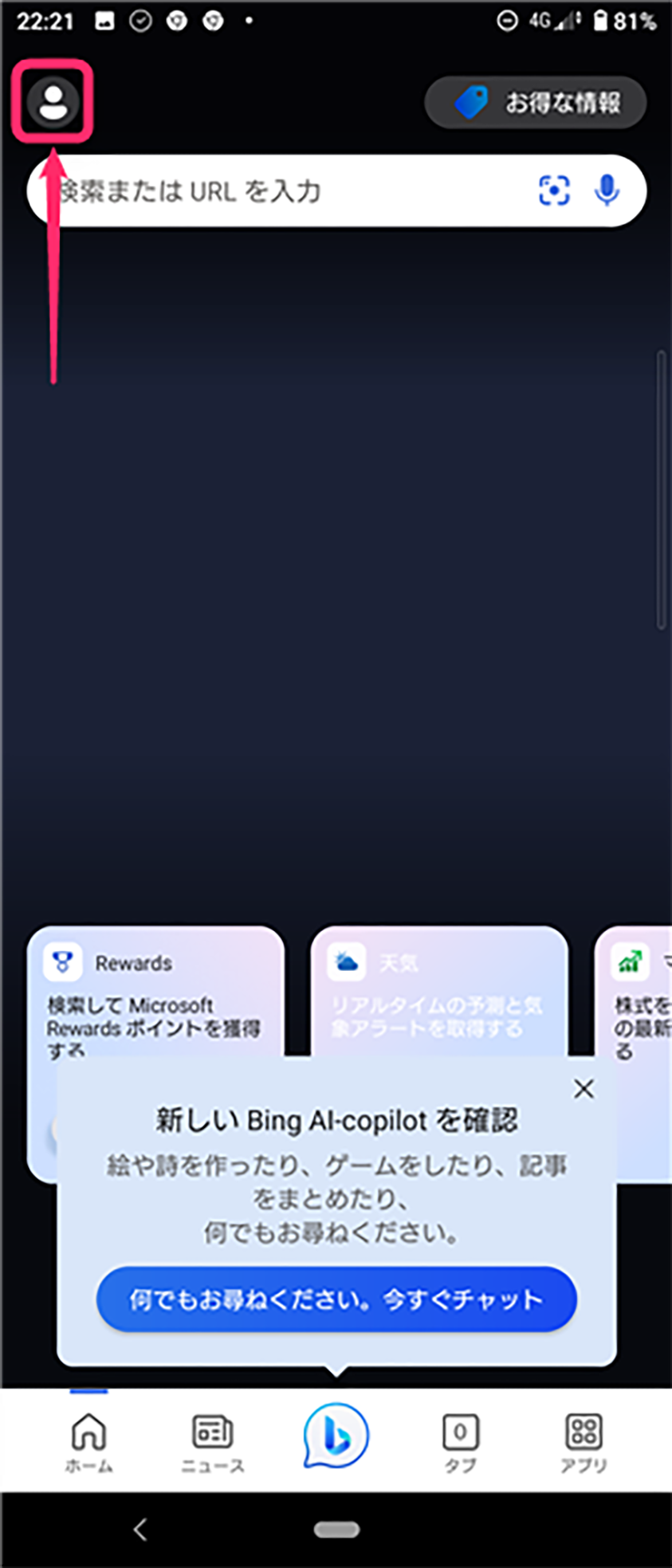Open the タブ tabs view
672x1568 pixels.
[x=460, y=1441]
